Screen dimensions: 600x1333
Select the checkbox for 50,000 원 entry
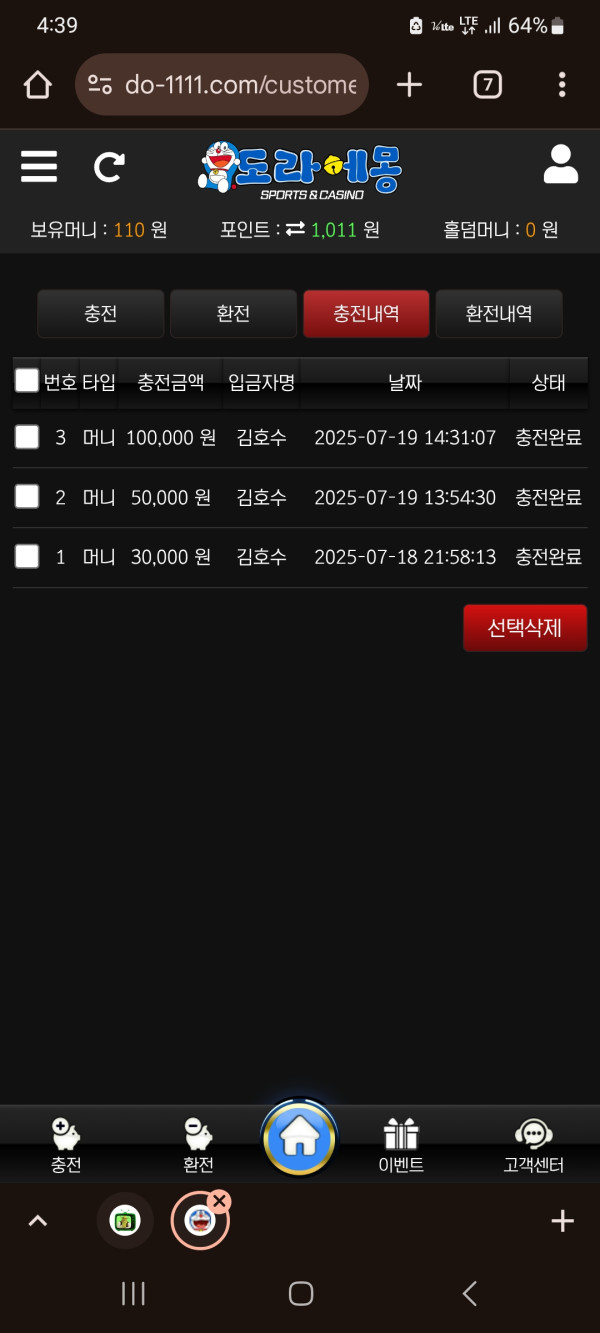tap(27, 497)
